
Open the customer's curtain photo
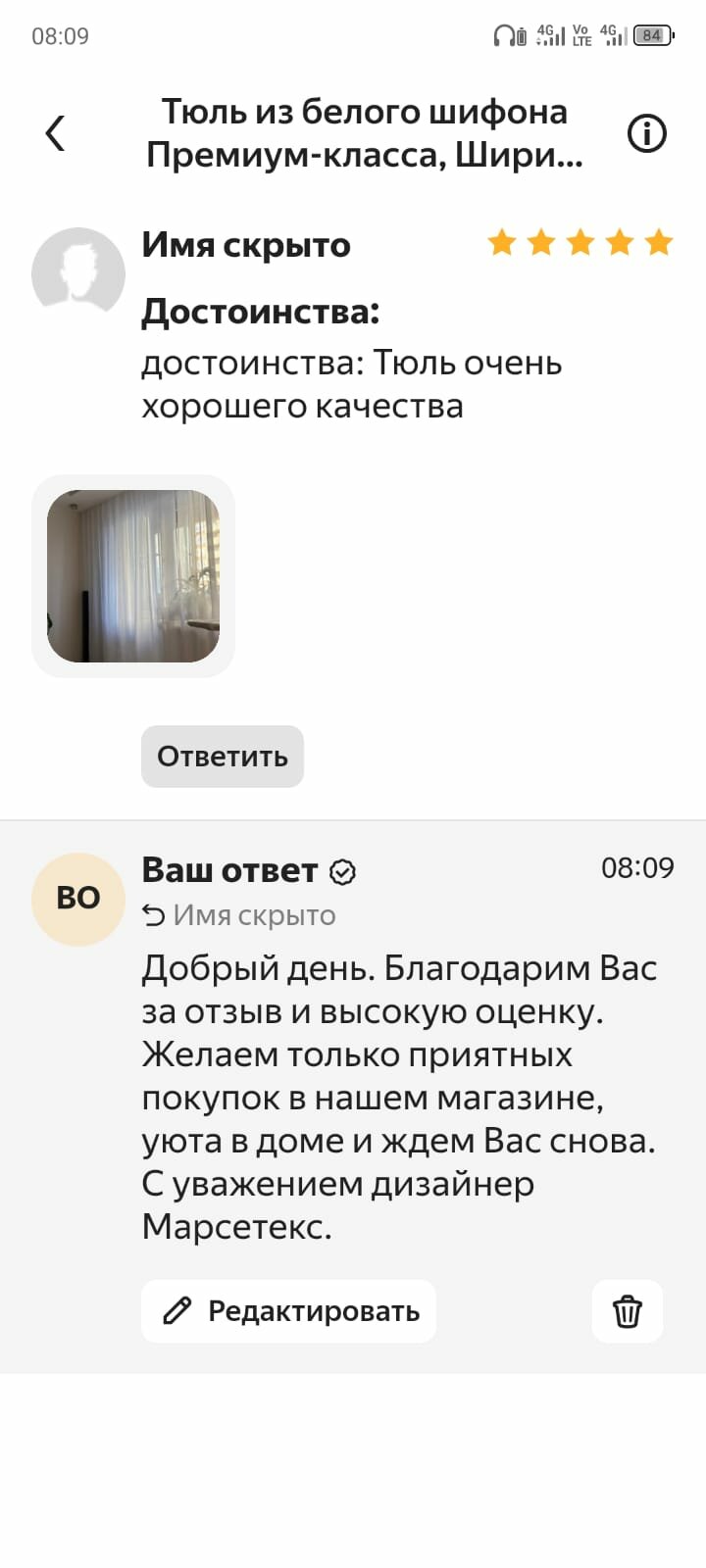133,576
